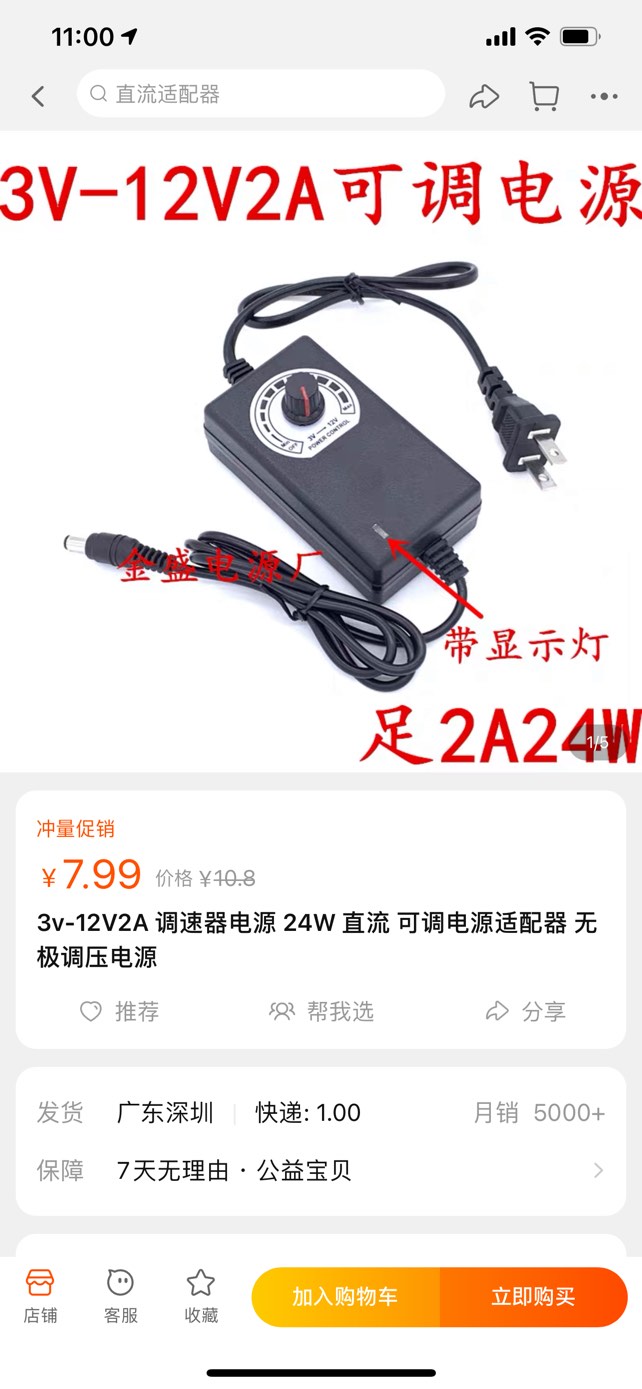Buy now with 立即购买 button
This screenshot has height=1389, width=642.
[533, 1297]
